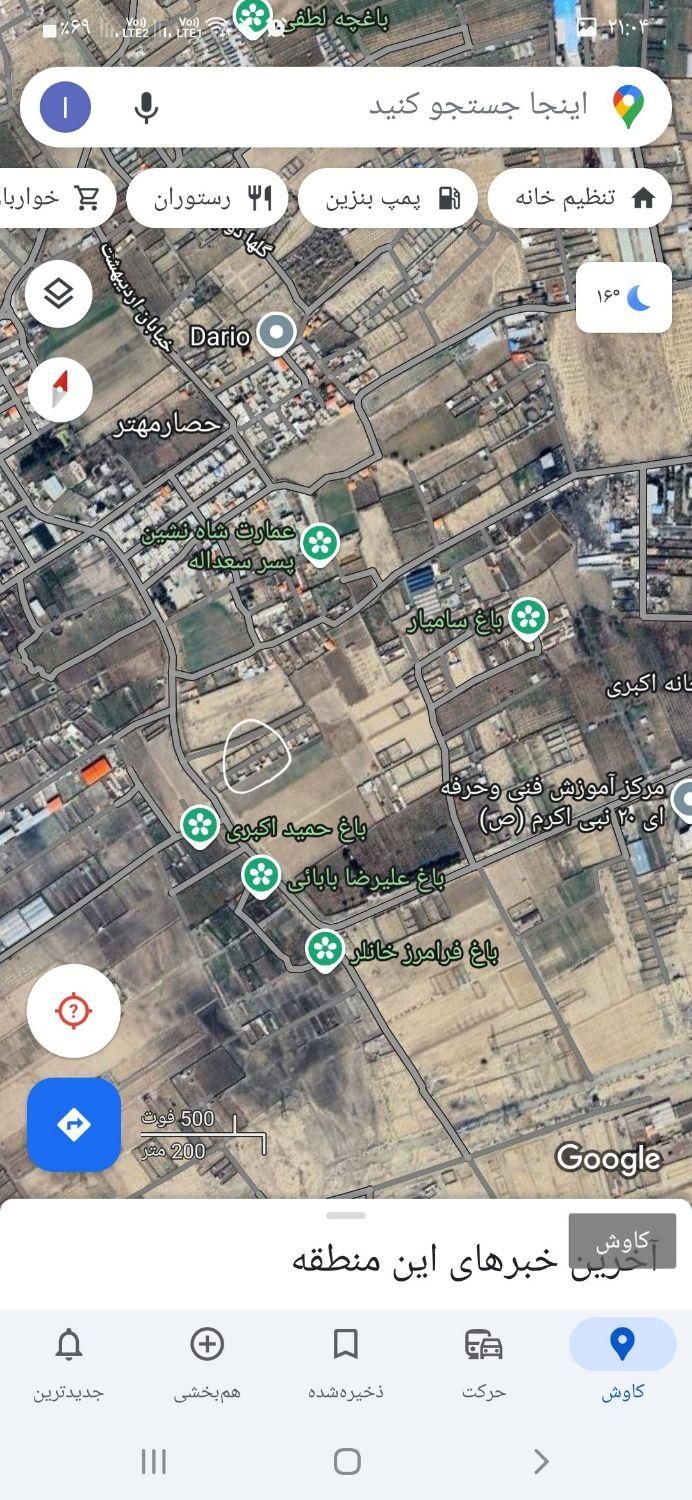This screenshot has height=1500, width=692.
Task: Select the 'پمپ بنزین' chip
Action: point(394,198)
